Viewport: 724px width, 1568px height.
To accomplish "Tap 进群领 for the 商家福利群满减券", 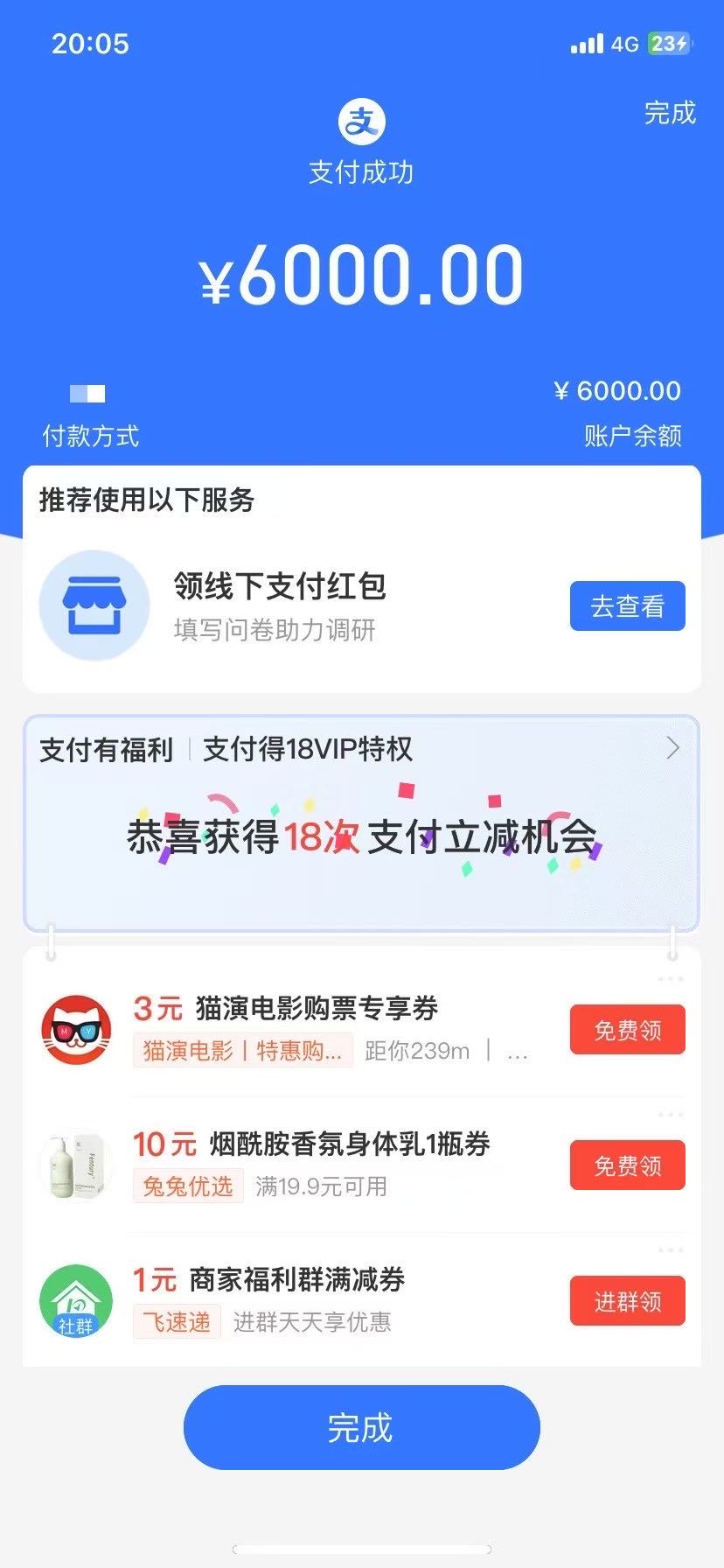I will [x=627, y=1301].
